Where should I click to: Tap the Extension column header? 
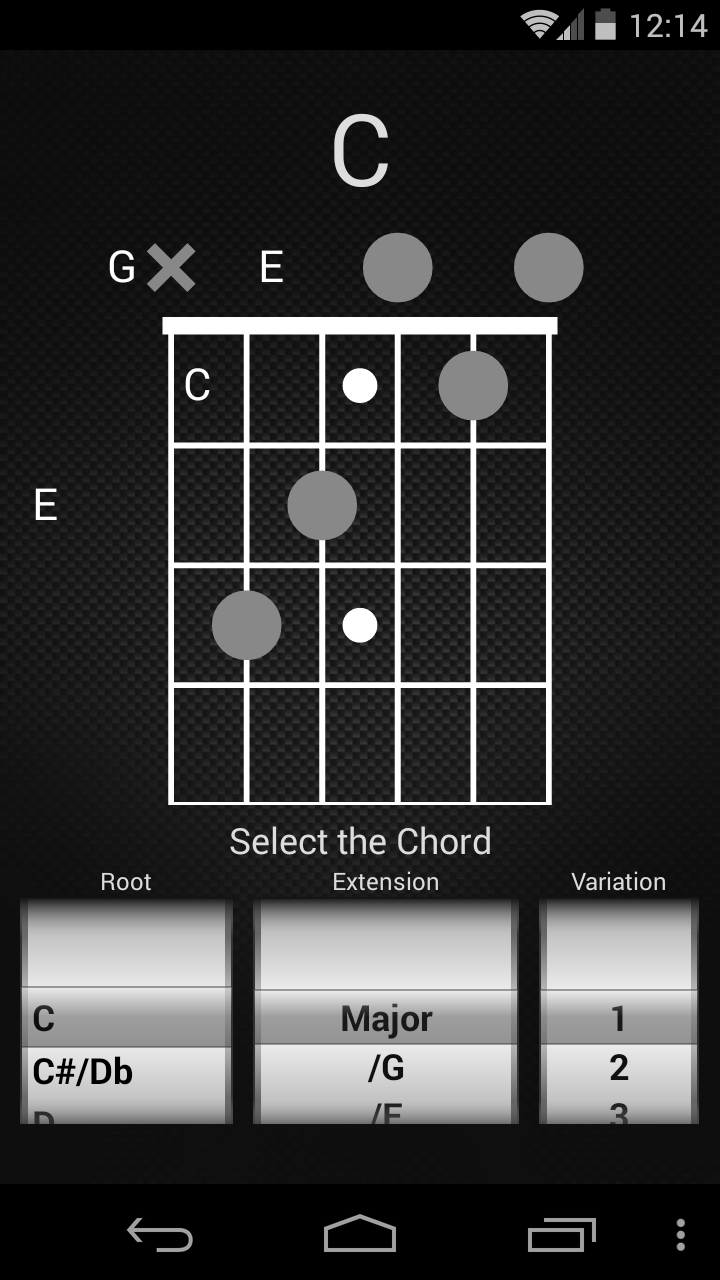click(385, 881)
